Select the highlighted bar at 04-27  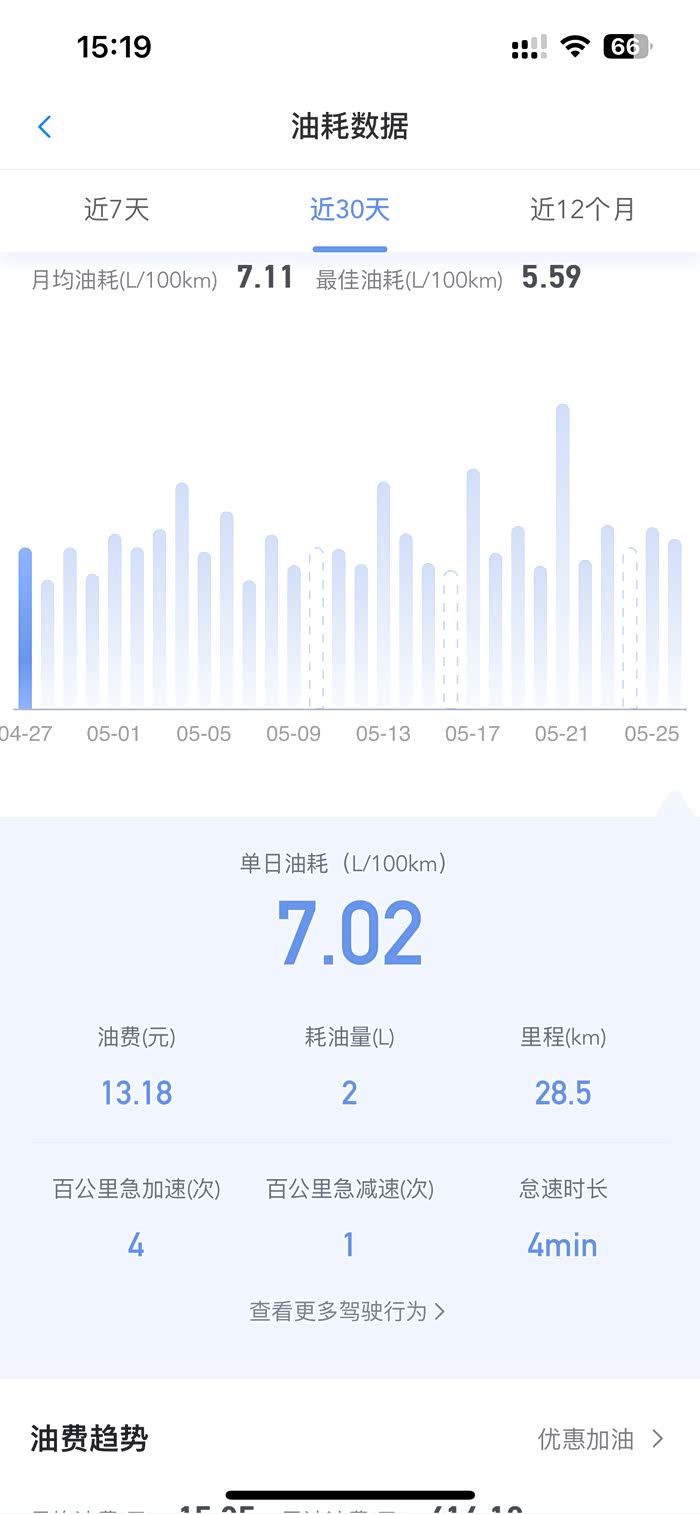[25, 628]
